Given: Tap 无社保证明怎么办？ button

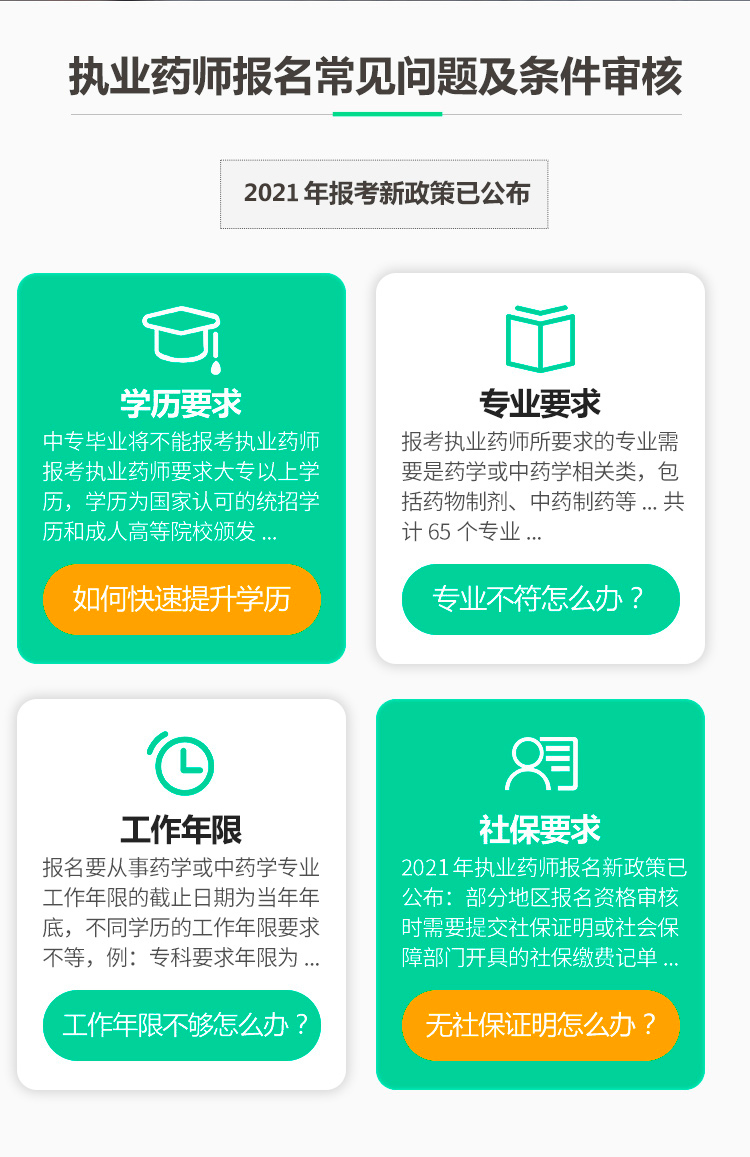Looking at the screenshot, I should pos(540,1025).
